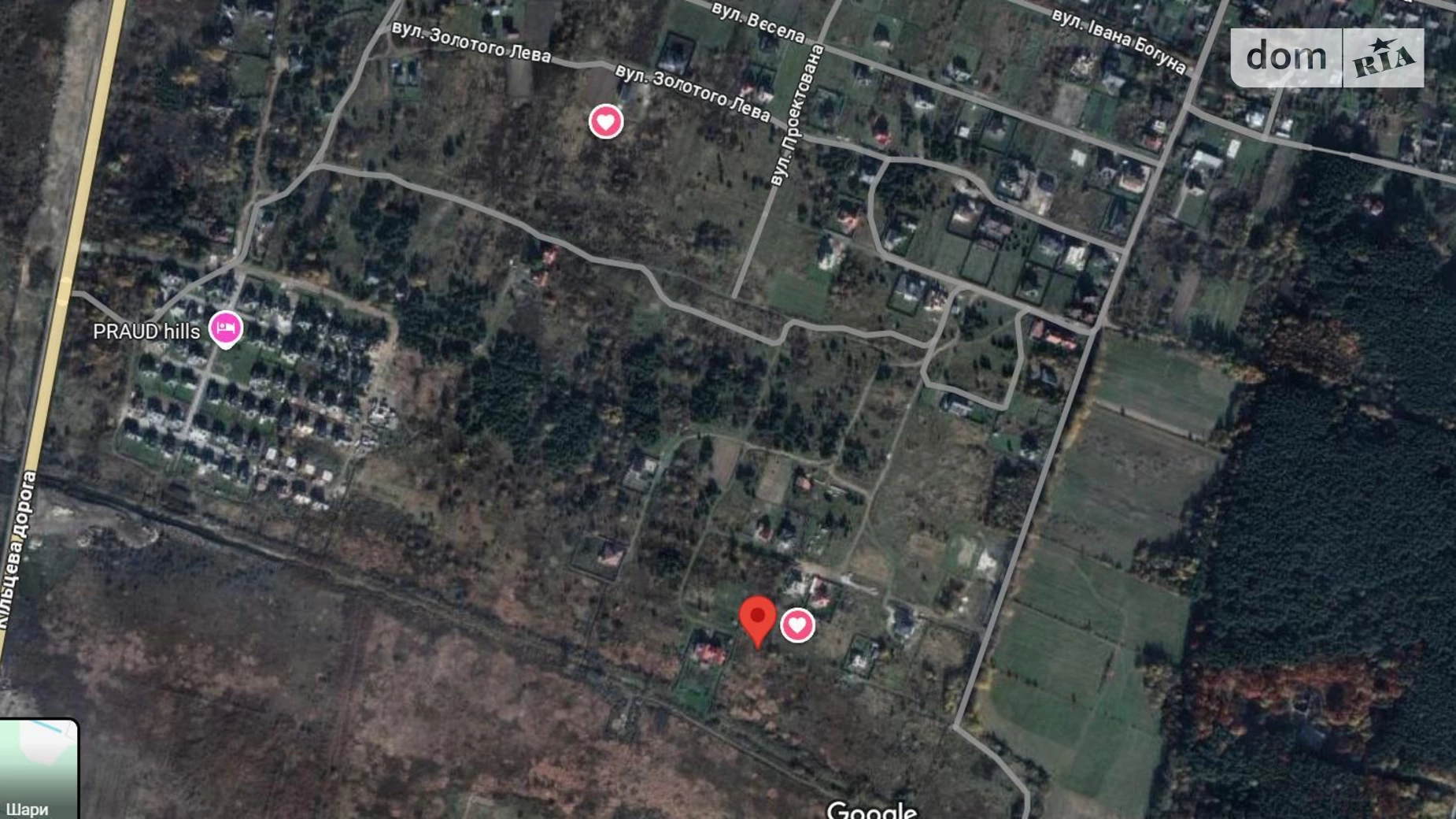Viewport: 1456px width, 819px height.
Task: Open the Шари layers switcher
Action: tap(38, 769)
